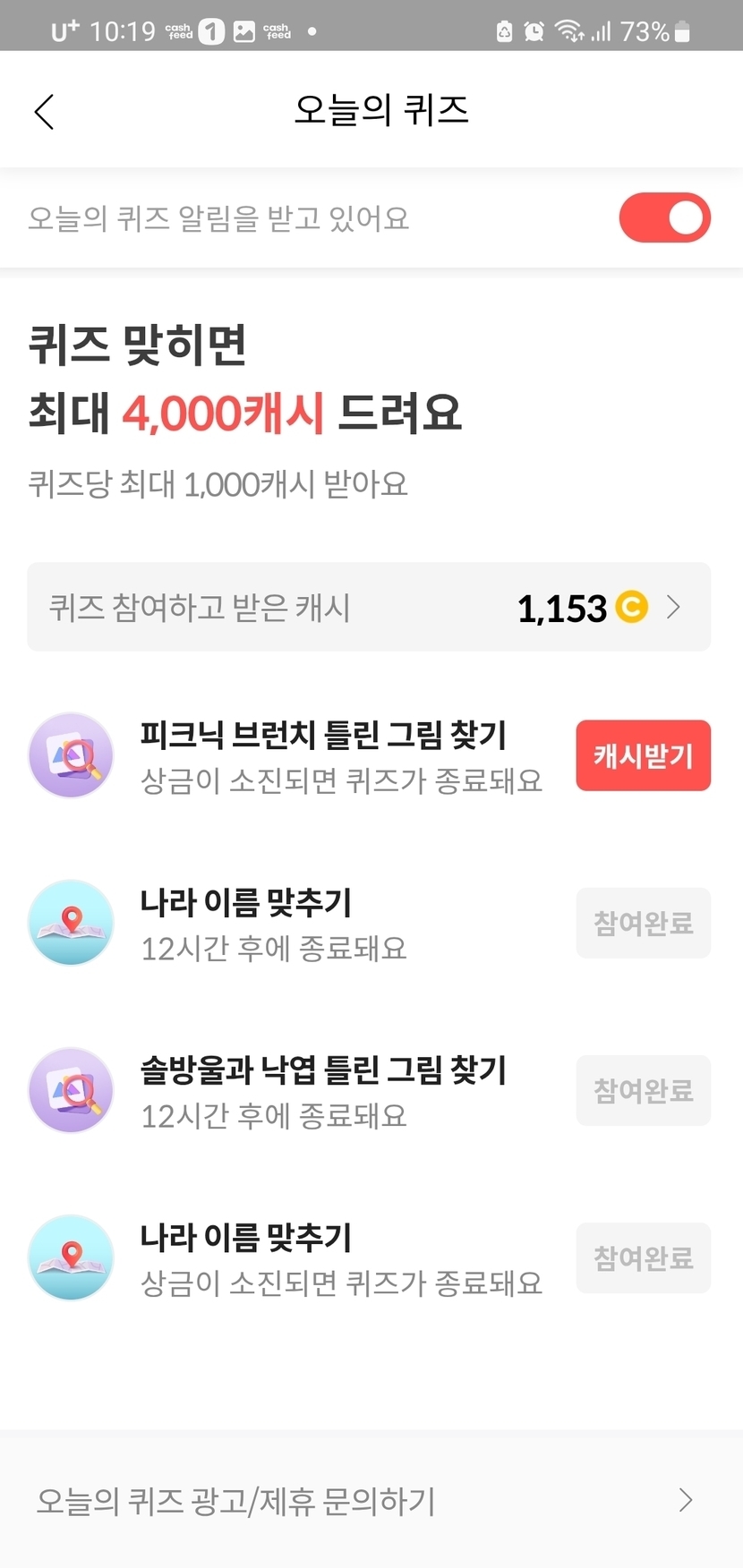Open 퀴즈 참여하고 받은 캐시 history

coord(369,608)
